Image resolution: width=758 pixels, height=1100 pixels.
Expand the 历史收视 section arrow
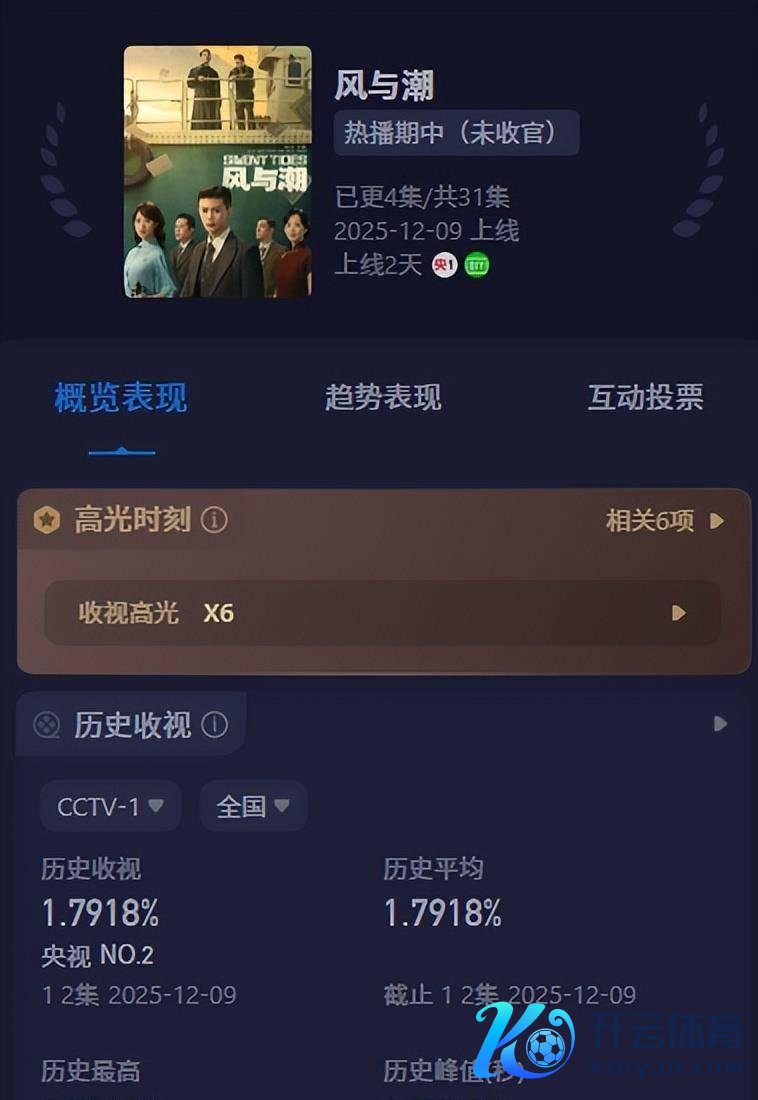click(x=720, y=723)
